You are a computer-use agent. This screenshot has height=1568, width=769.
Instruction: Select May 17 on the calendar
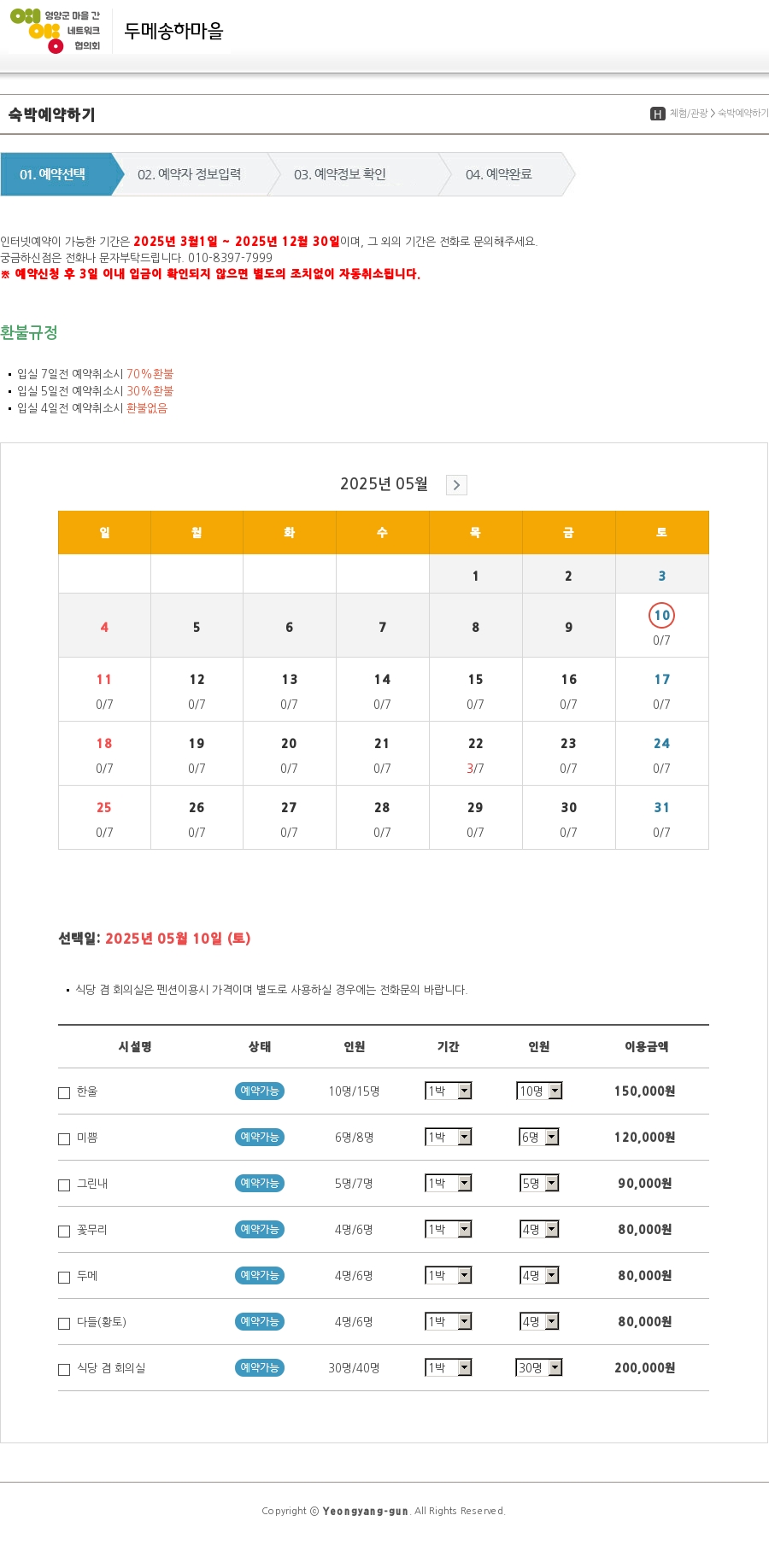pyautogui.click(x=661, y=680)
